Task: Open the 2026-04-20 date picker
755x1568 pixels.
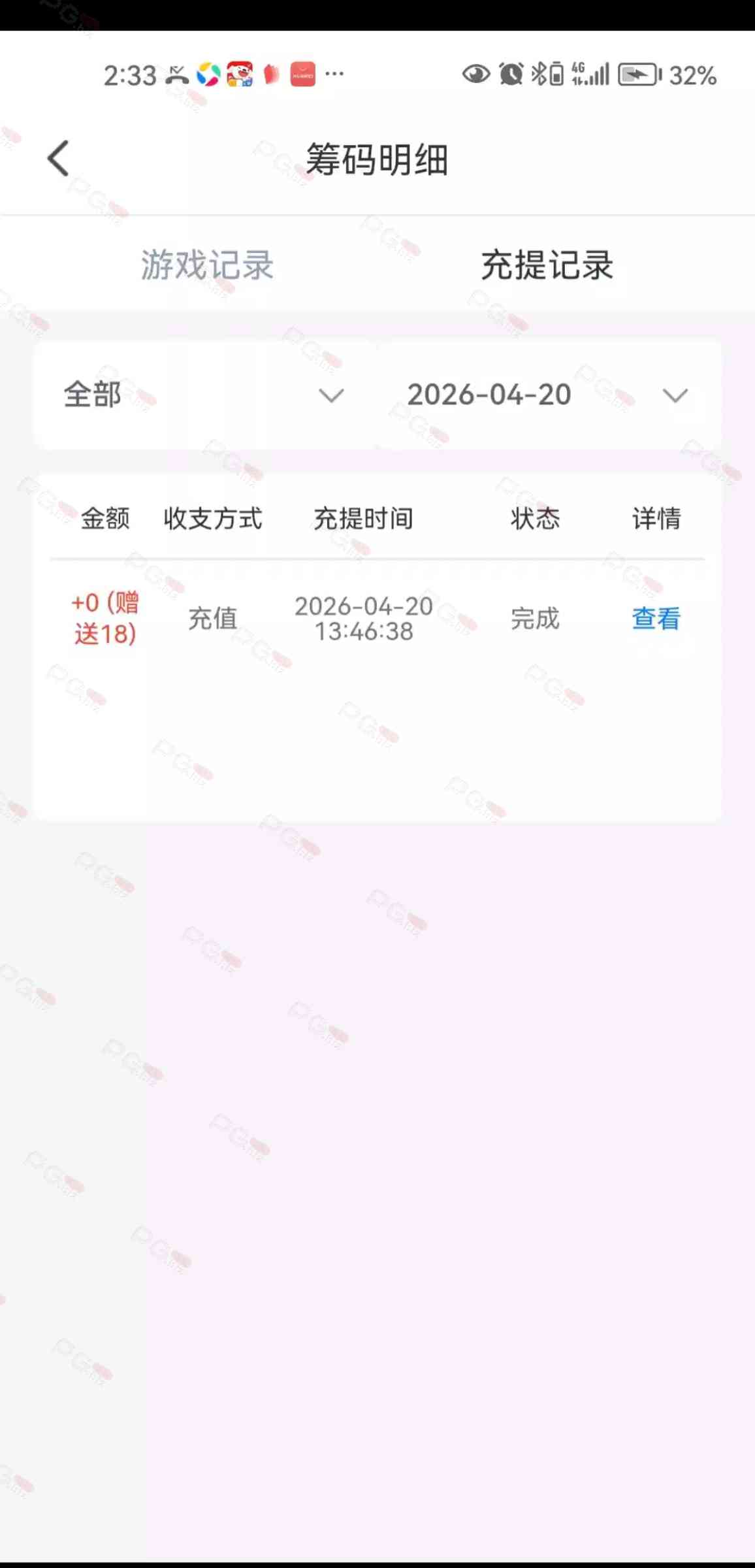Action: (x=546, y=395)
